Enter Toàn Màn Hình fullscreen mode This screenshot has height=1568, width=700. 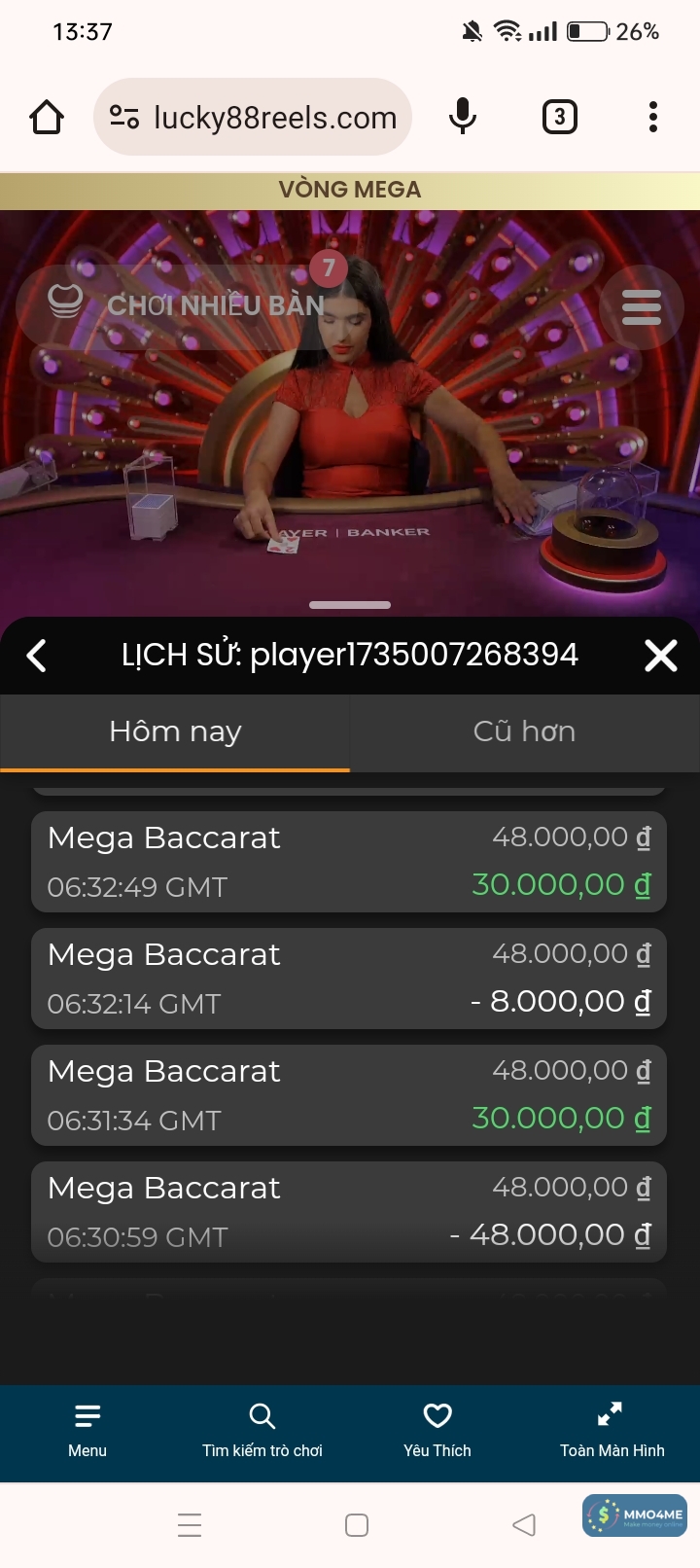[612, 1430]
